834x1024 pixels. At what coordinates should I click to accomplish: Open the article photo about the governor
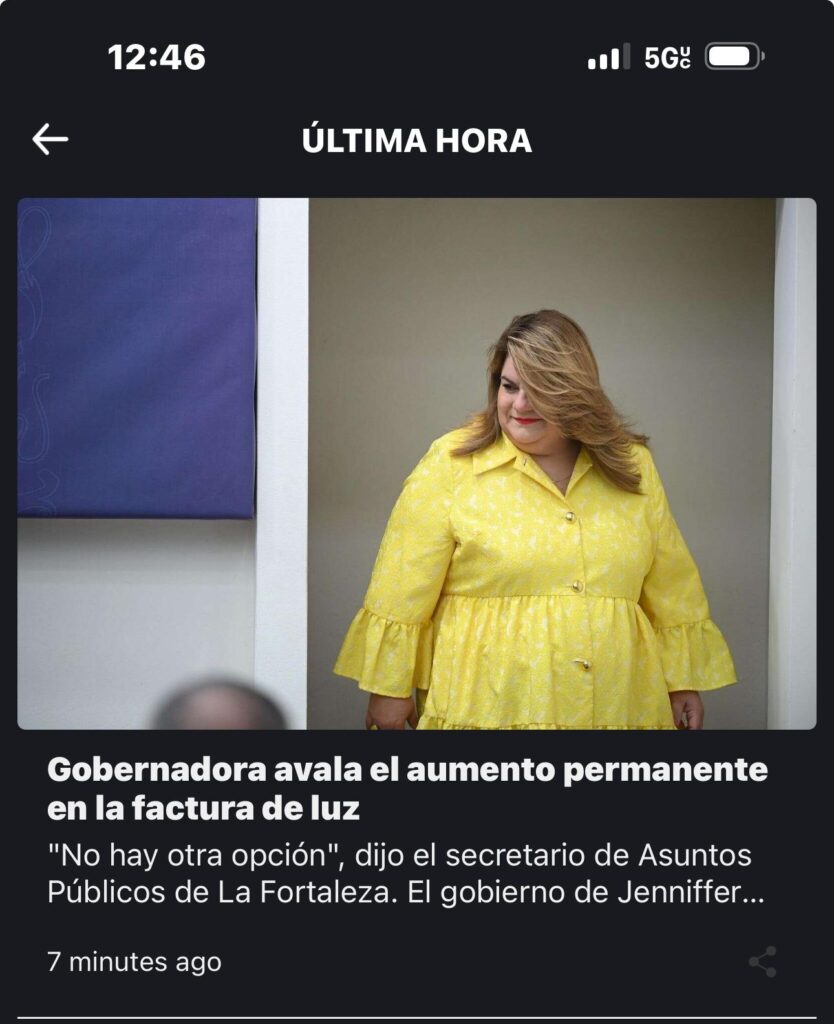point(416,463)
